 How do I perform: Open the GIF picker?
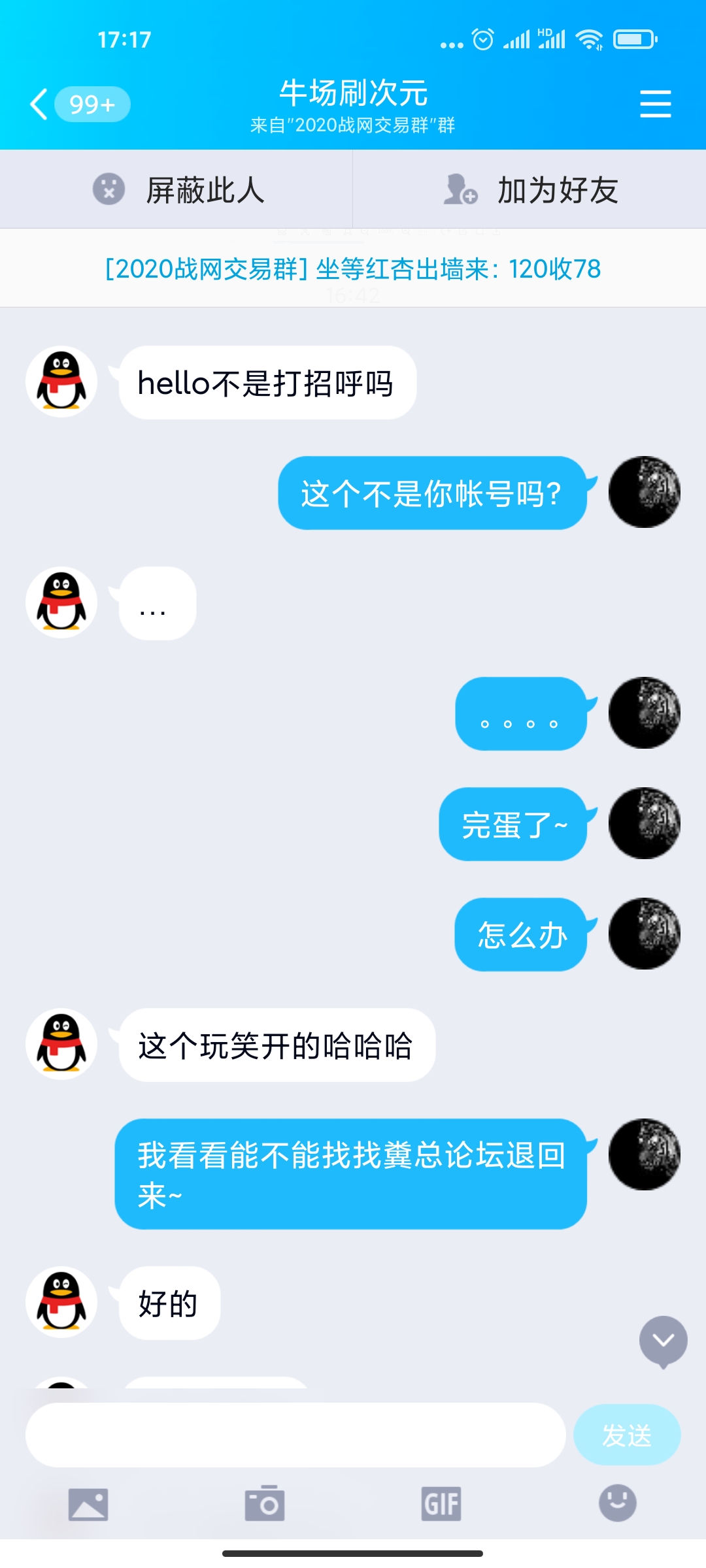tap(441, 1504)
